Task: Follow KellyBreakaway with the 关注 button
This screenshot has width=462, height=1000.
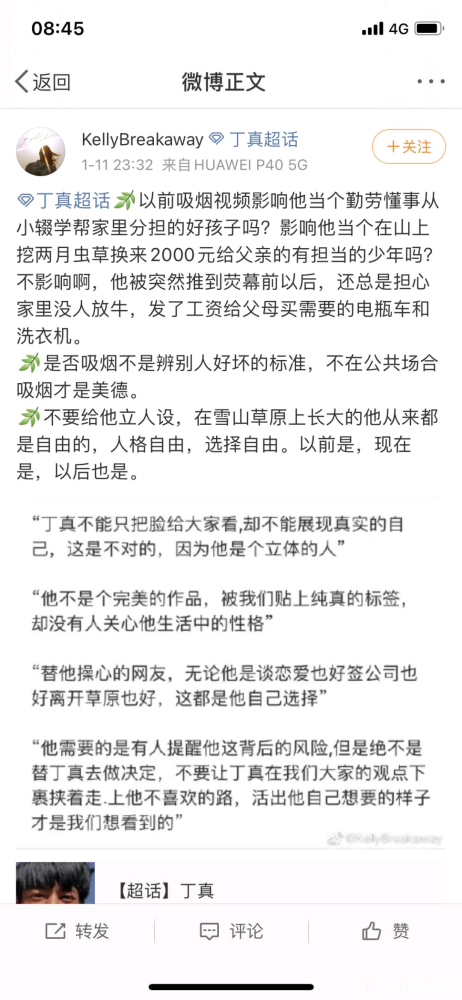Action: 409,147
